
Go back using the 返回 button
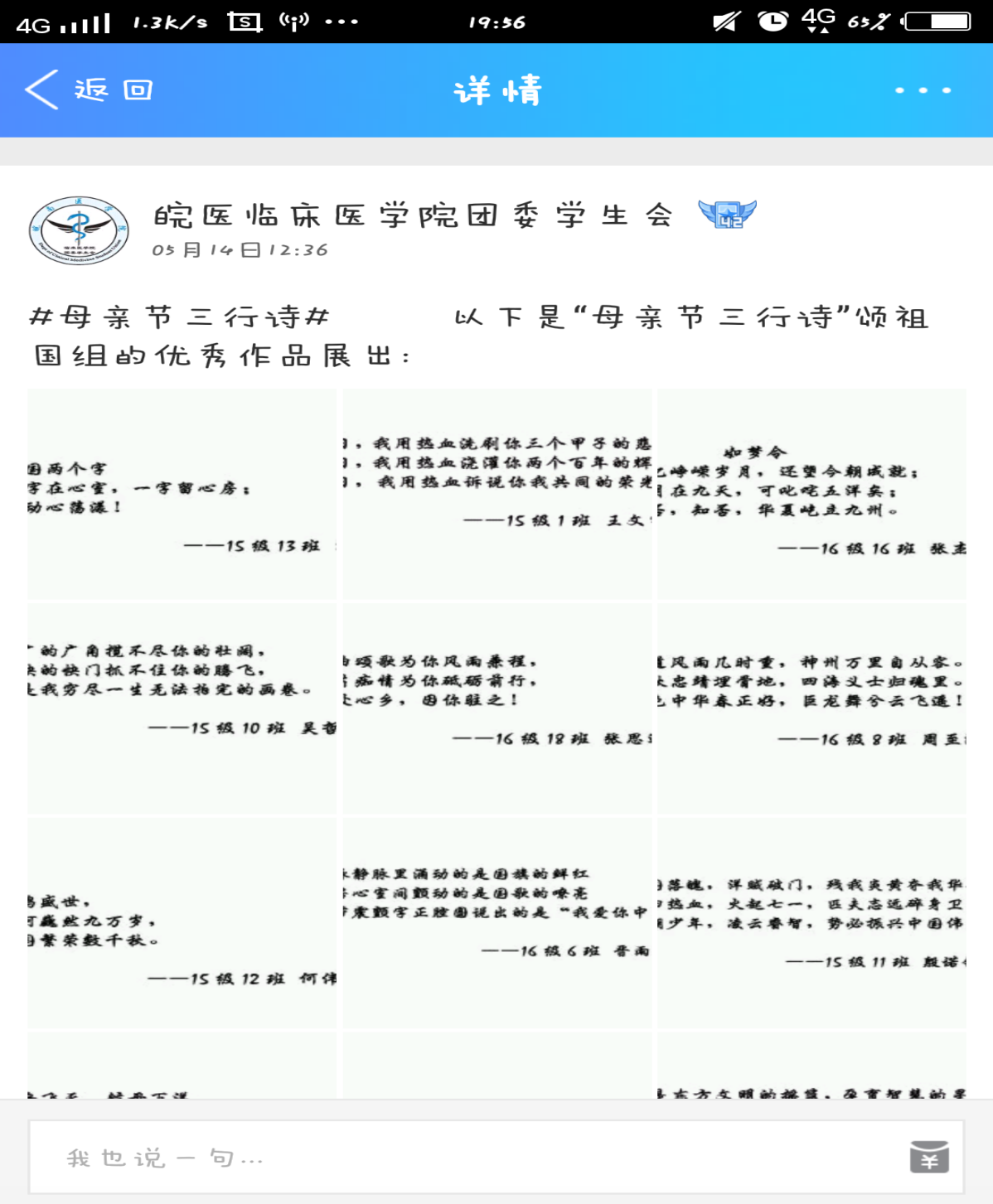[x=90, y=89]
